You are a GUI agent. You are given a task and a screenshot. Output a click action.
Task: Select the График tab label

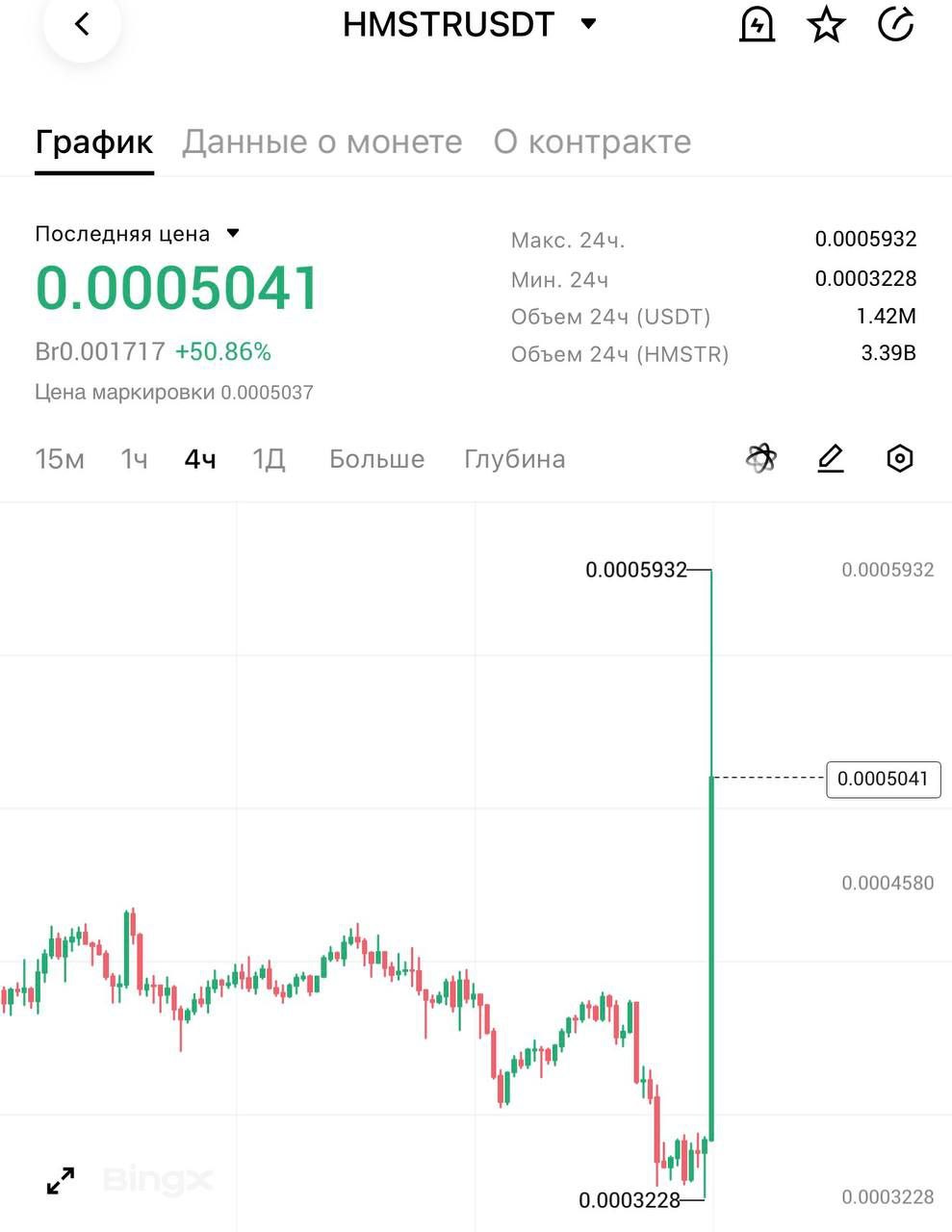pos(93,141)
